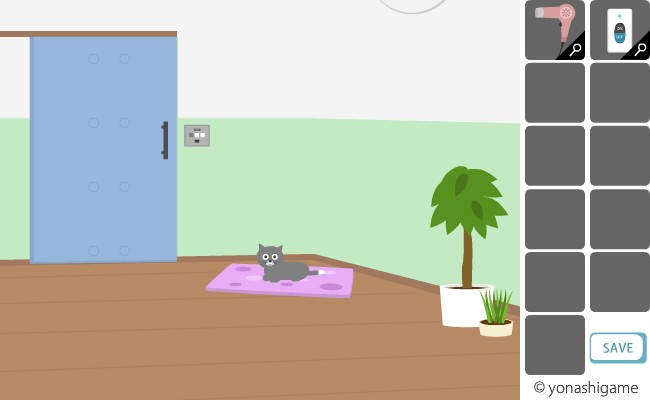The image size is (650, 400).
Task: Inspect the wall power outlet
Action: 197,135
